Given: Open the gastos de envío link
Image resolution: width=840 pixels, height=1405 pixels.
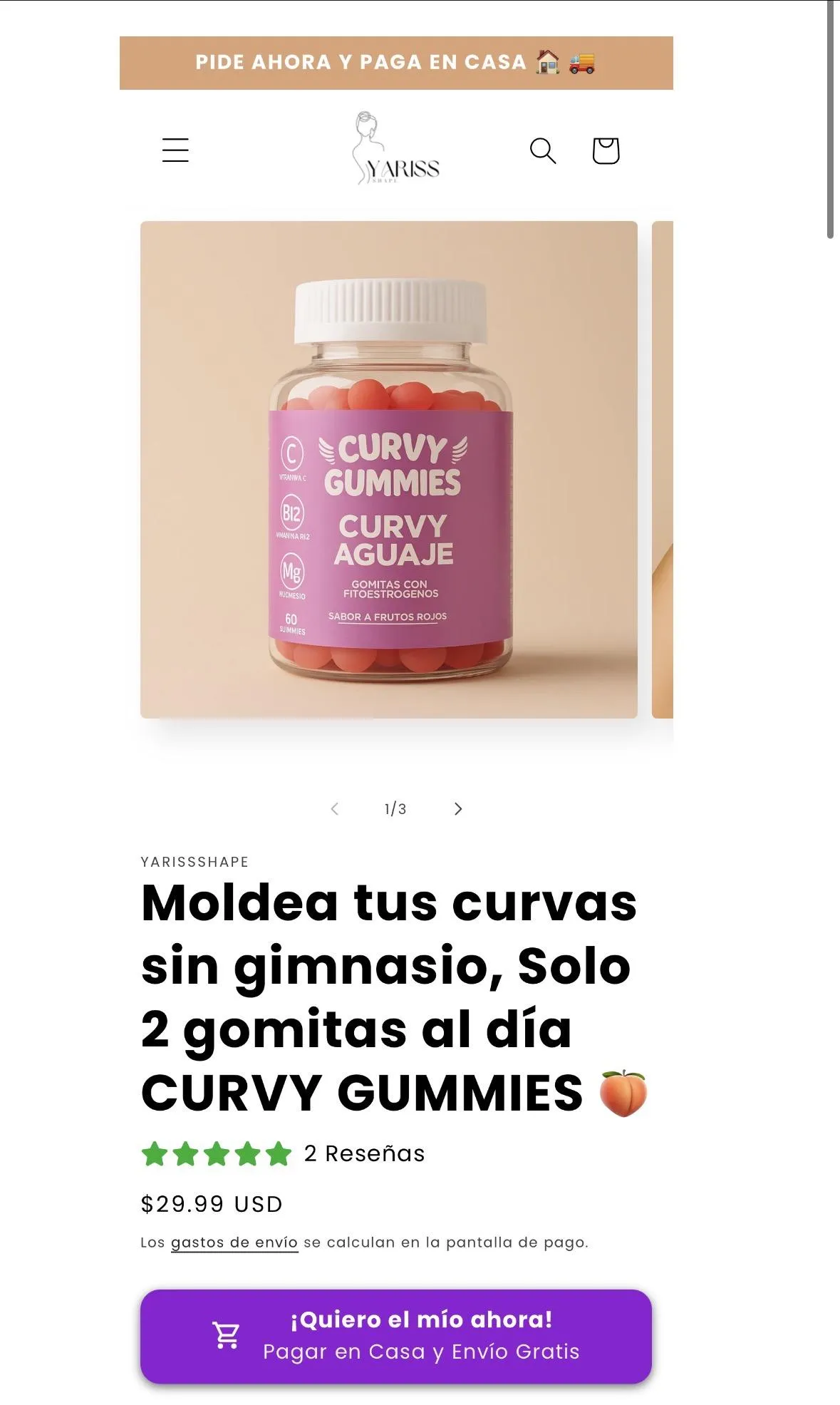Looking at the screenshot, I should tap(234, 1242).
